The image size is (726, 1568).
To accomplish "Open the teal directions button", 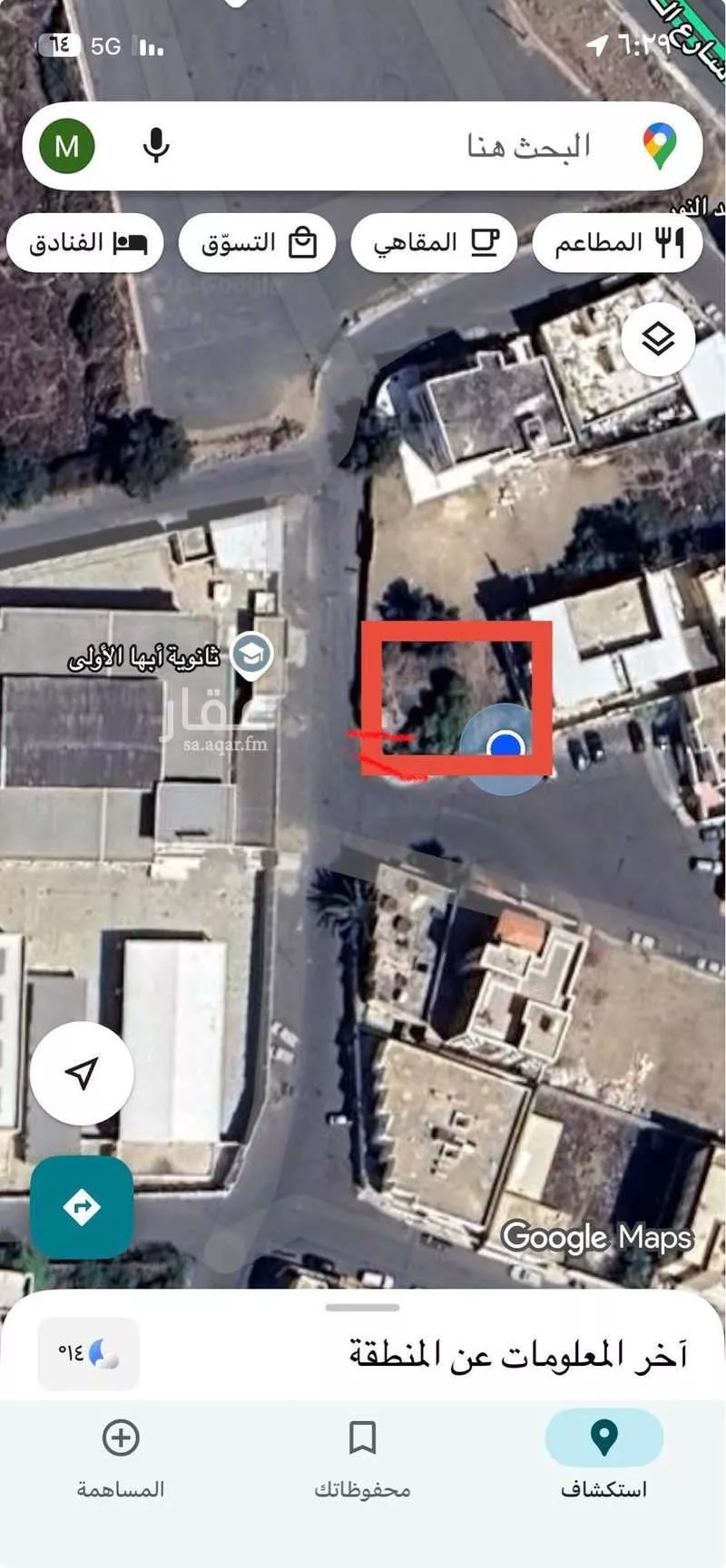I will (82, 1206).
